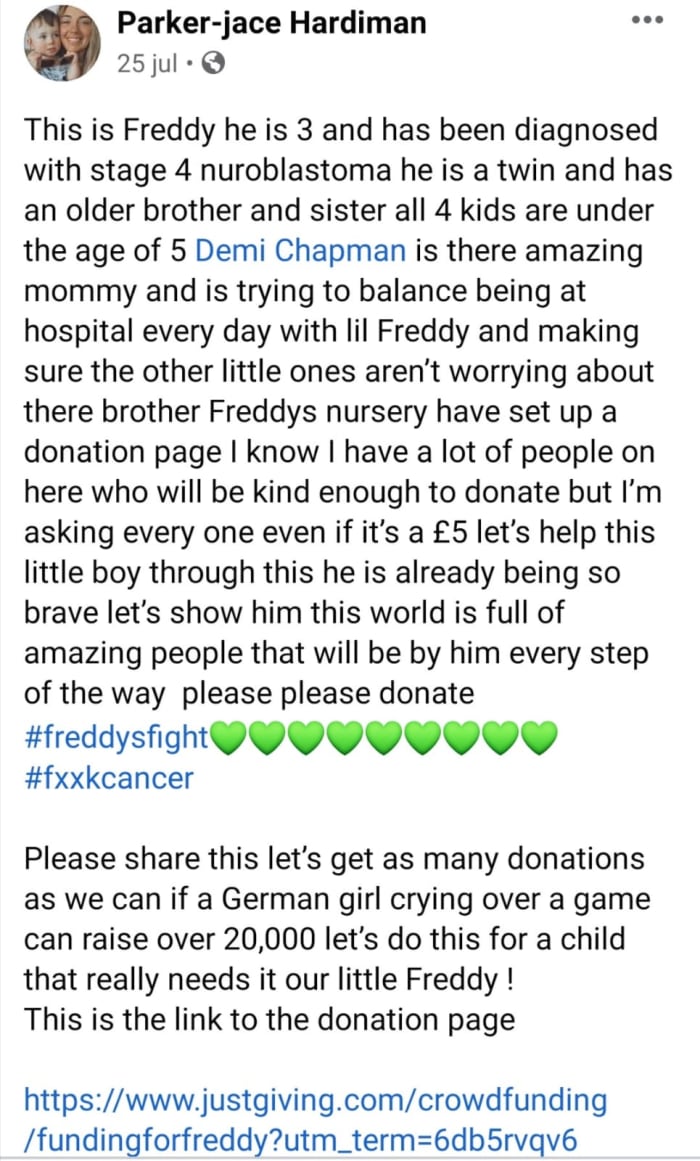Open tagged profile Demi Chapman
The image size is (700, 1161).
[x=292, y=250]
